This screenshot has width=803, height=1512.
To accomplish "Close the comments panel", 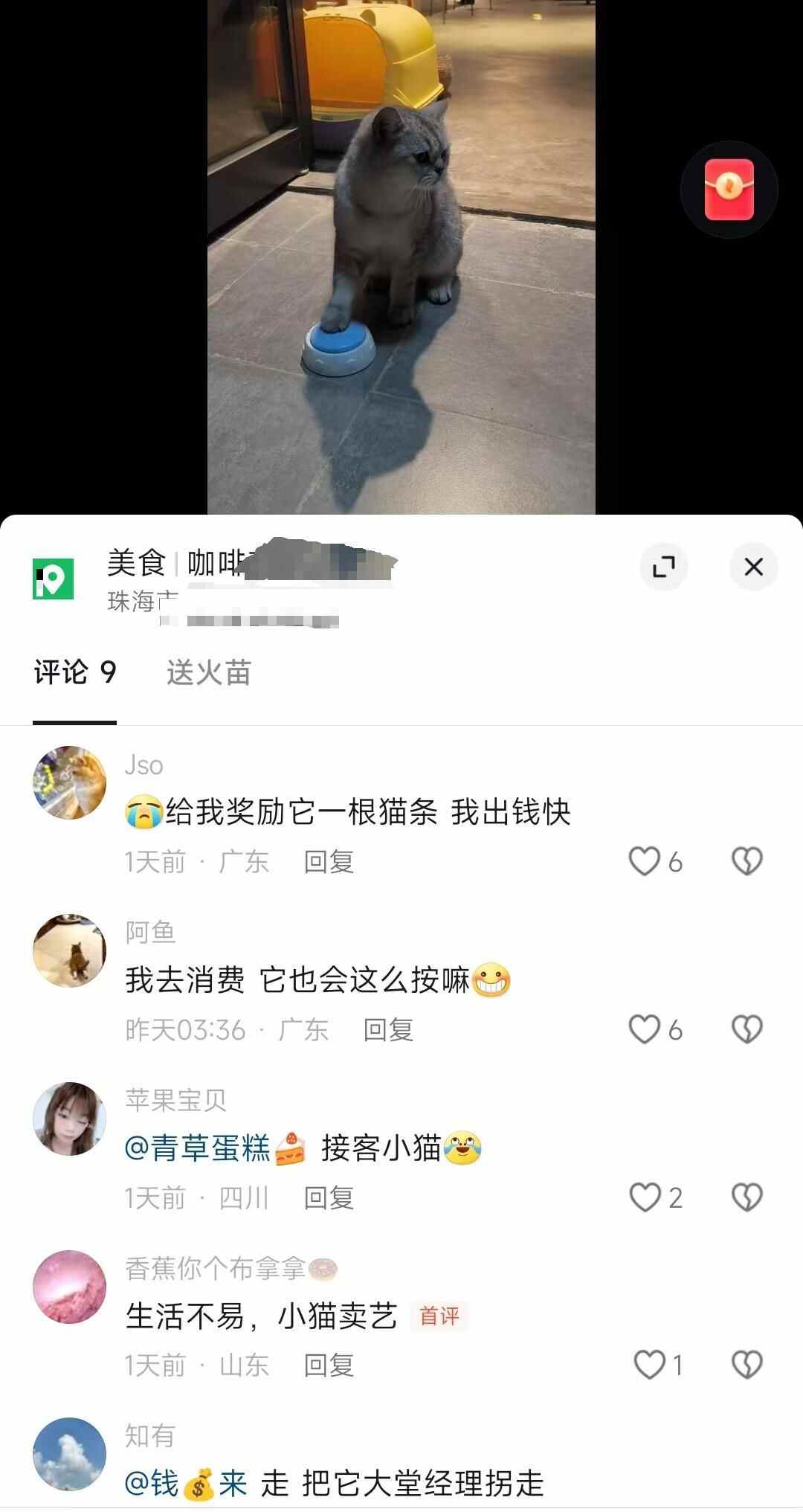I will coord(753,567).
